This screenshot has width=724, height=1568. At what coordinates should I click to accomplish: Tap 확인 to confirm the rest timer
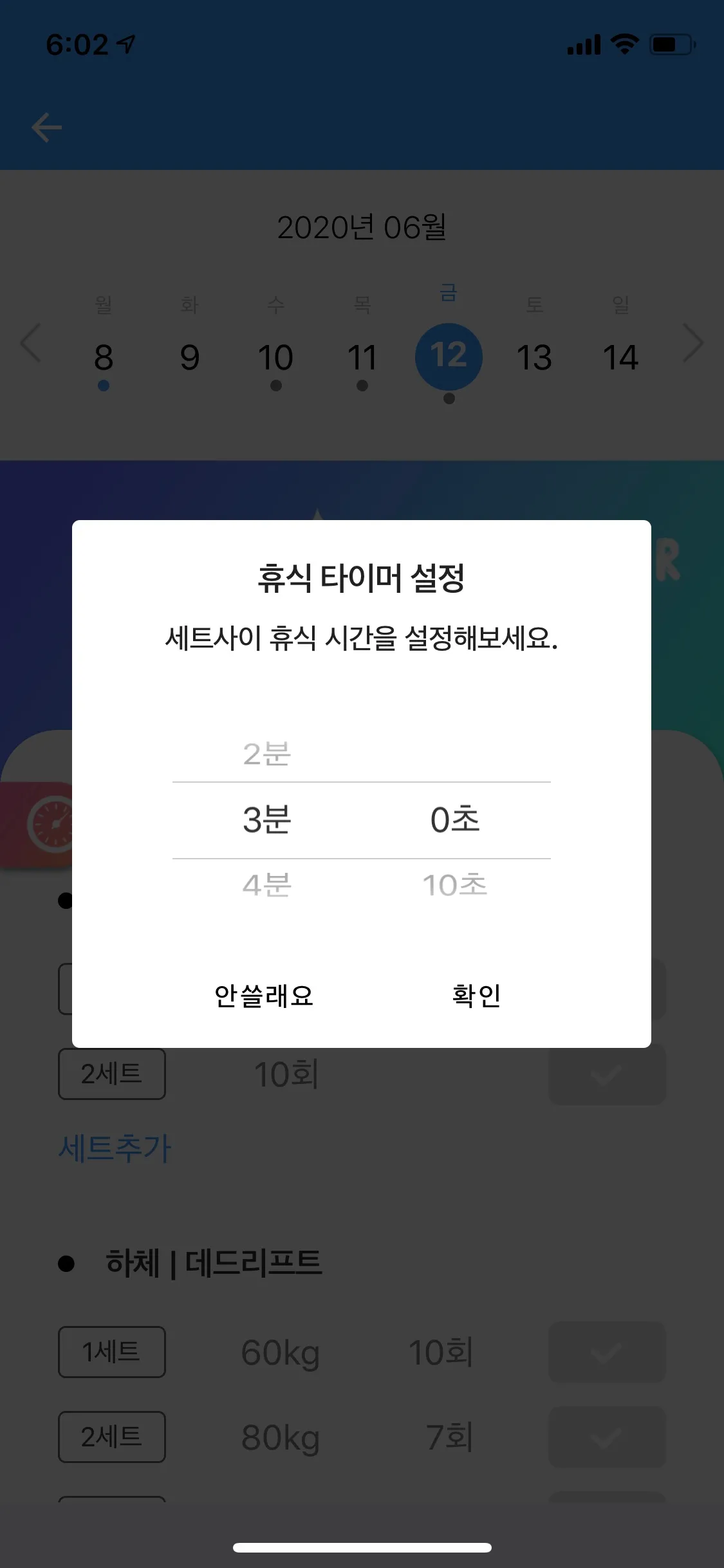[476, 995]
